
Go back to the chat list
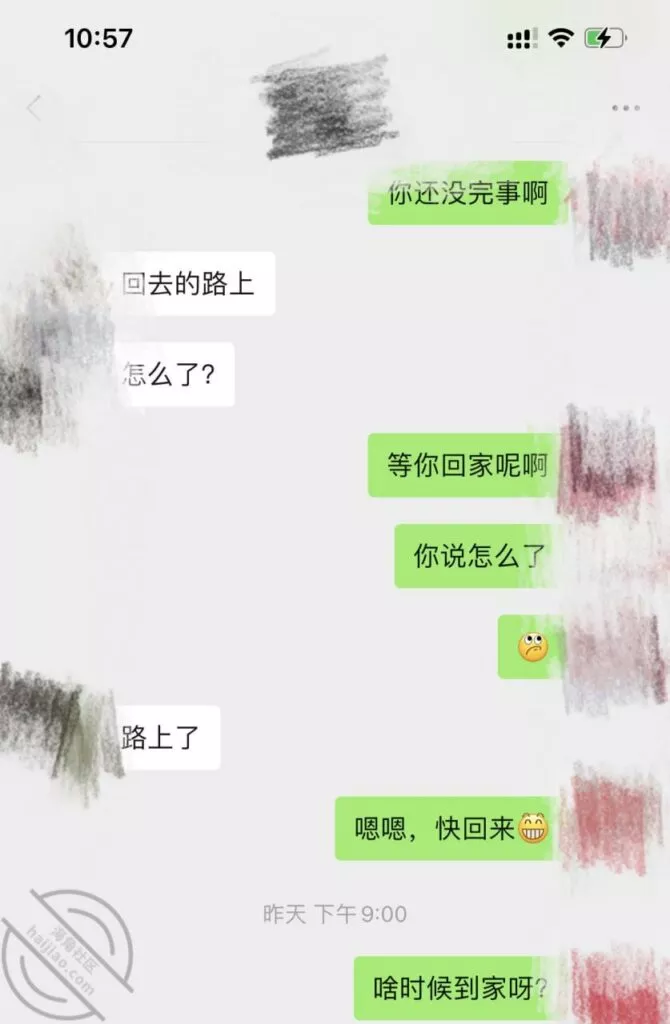click(35, 108)
